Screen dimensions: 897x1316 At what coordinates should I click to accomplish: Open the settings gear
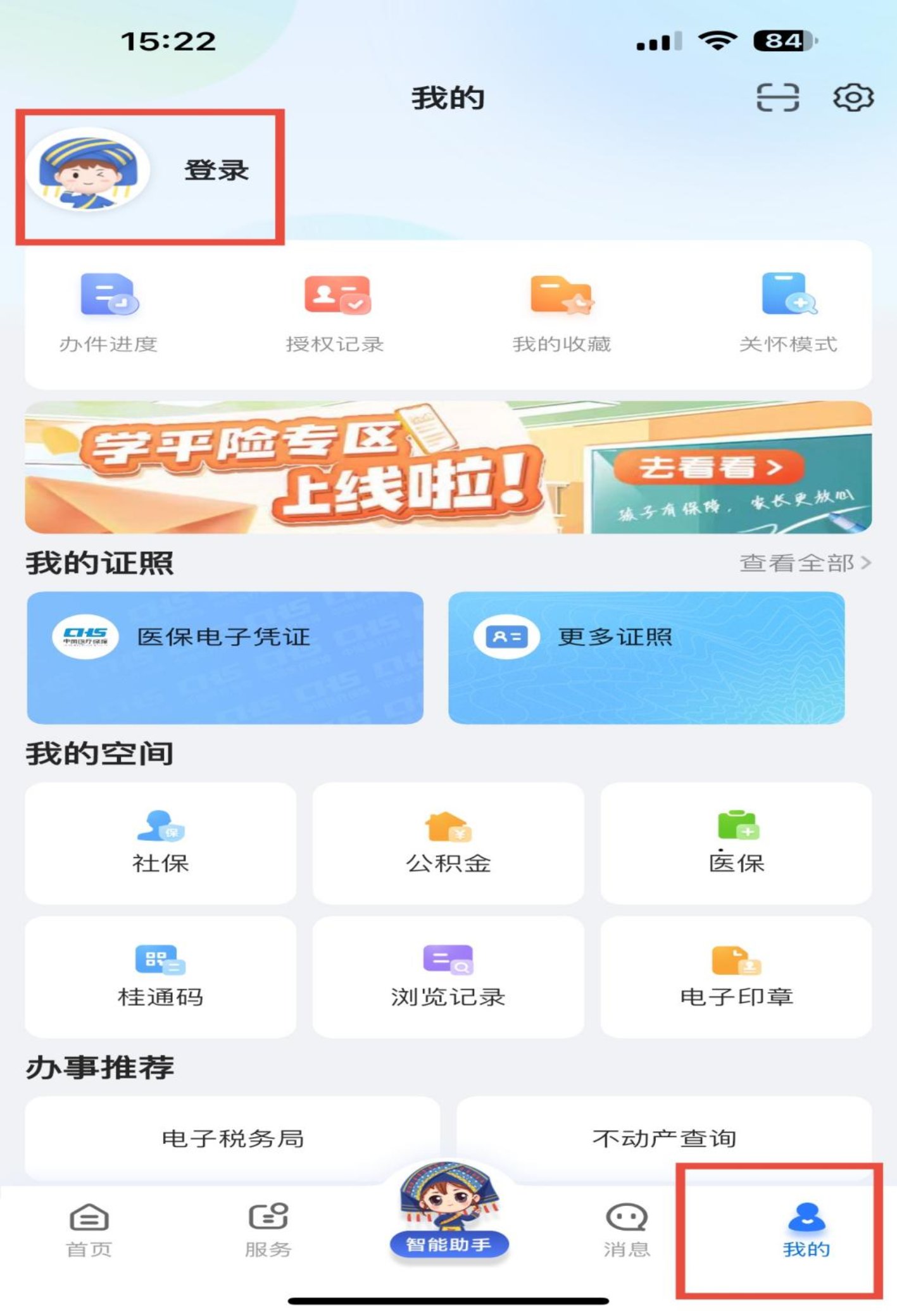coord(853,98)
